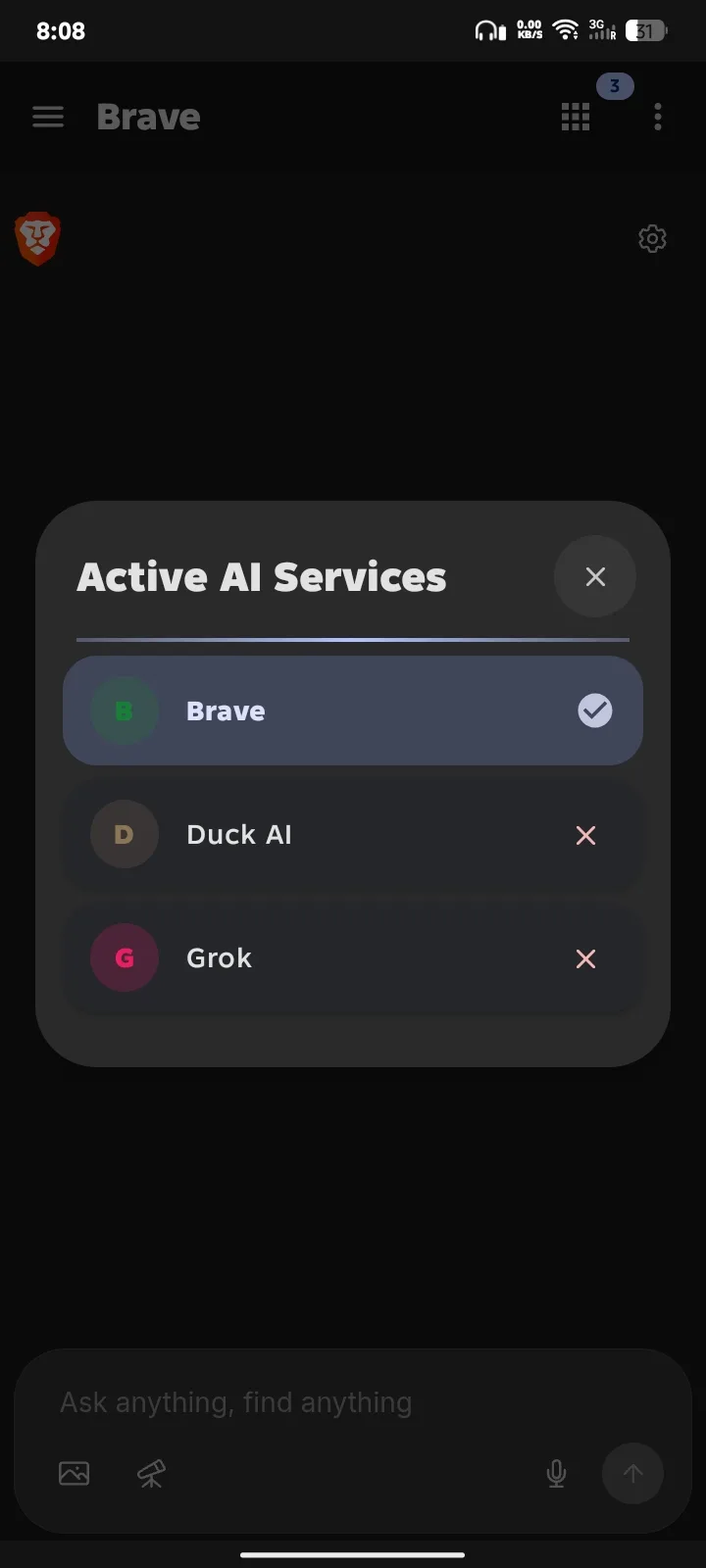The height and width of the screenshot is (1568, 706).
Task: Send the query with the arrow button
Action: tap(632, 1473)
